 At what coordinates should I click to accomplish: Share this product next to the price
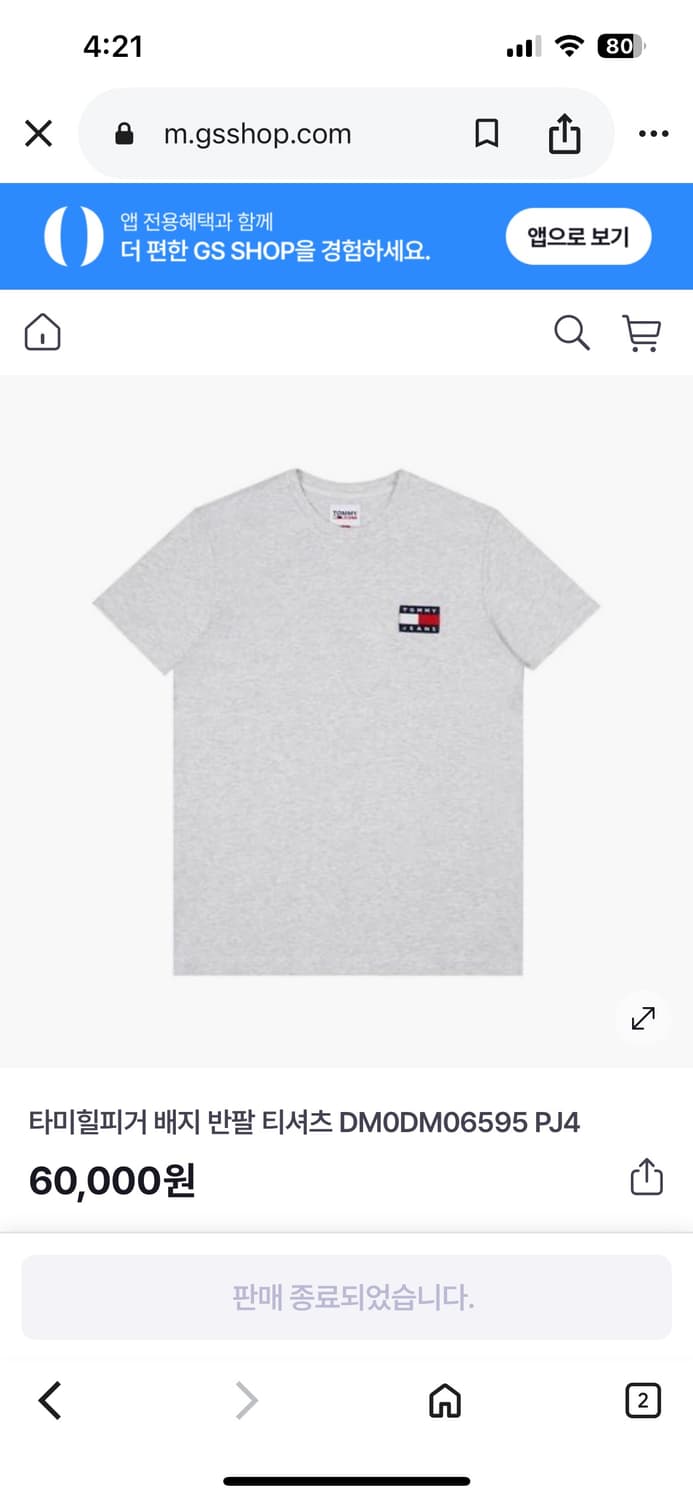point(646,1176)
